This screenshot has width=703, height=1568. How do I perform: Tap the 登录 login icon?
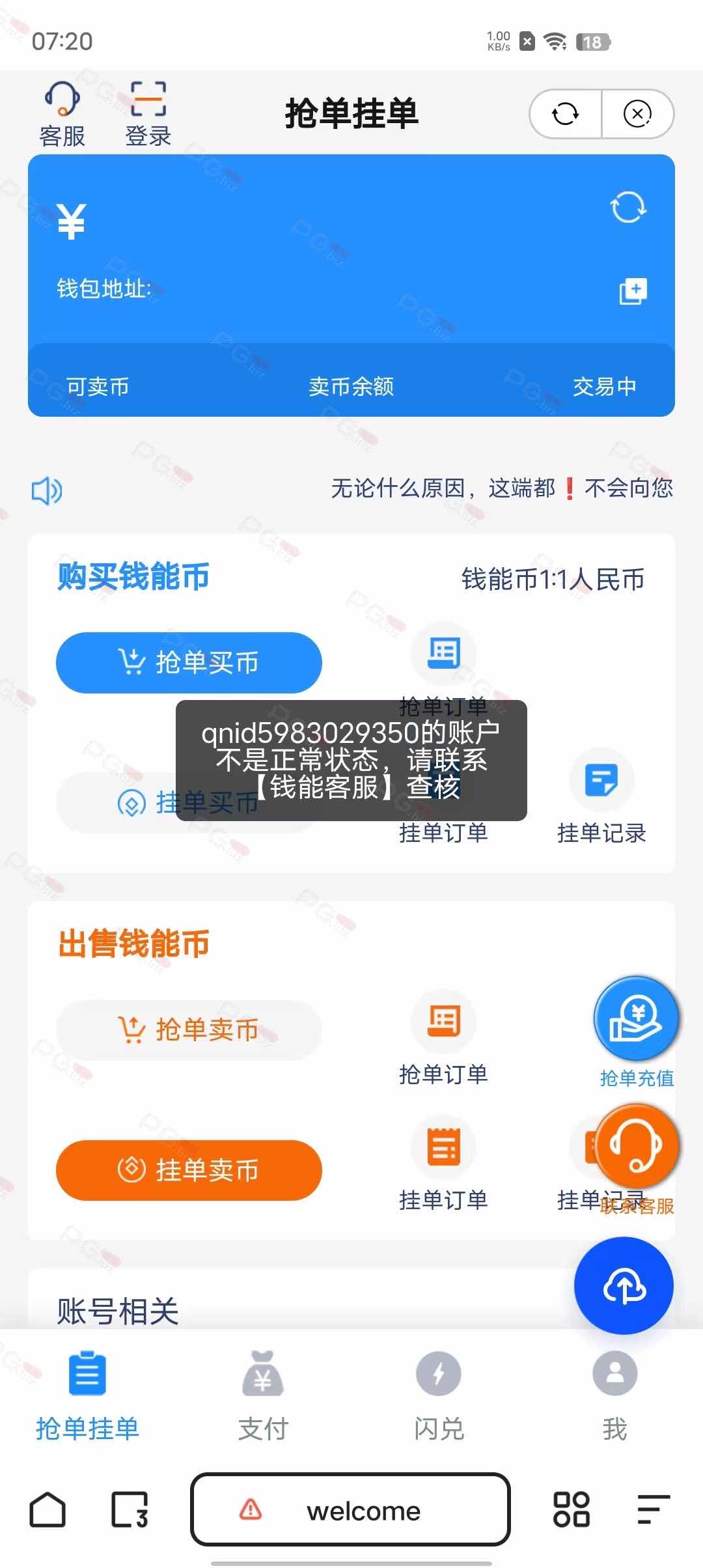tap(148, 114)
